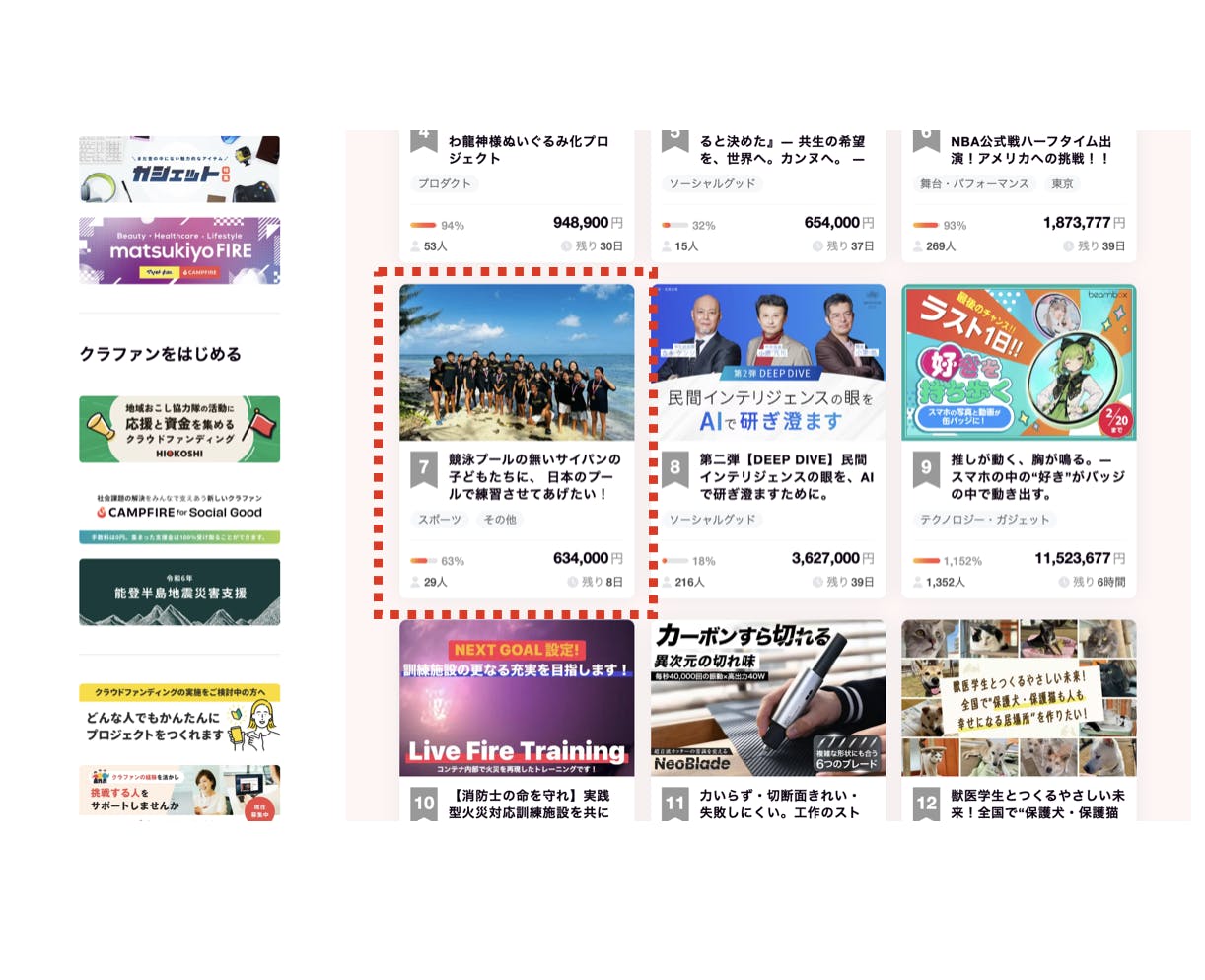This screenshot has height=980, width=1205.
Task: Open the 能登半島地震災害支援 banner
Action: 179,592
